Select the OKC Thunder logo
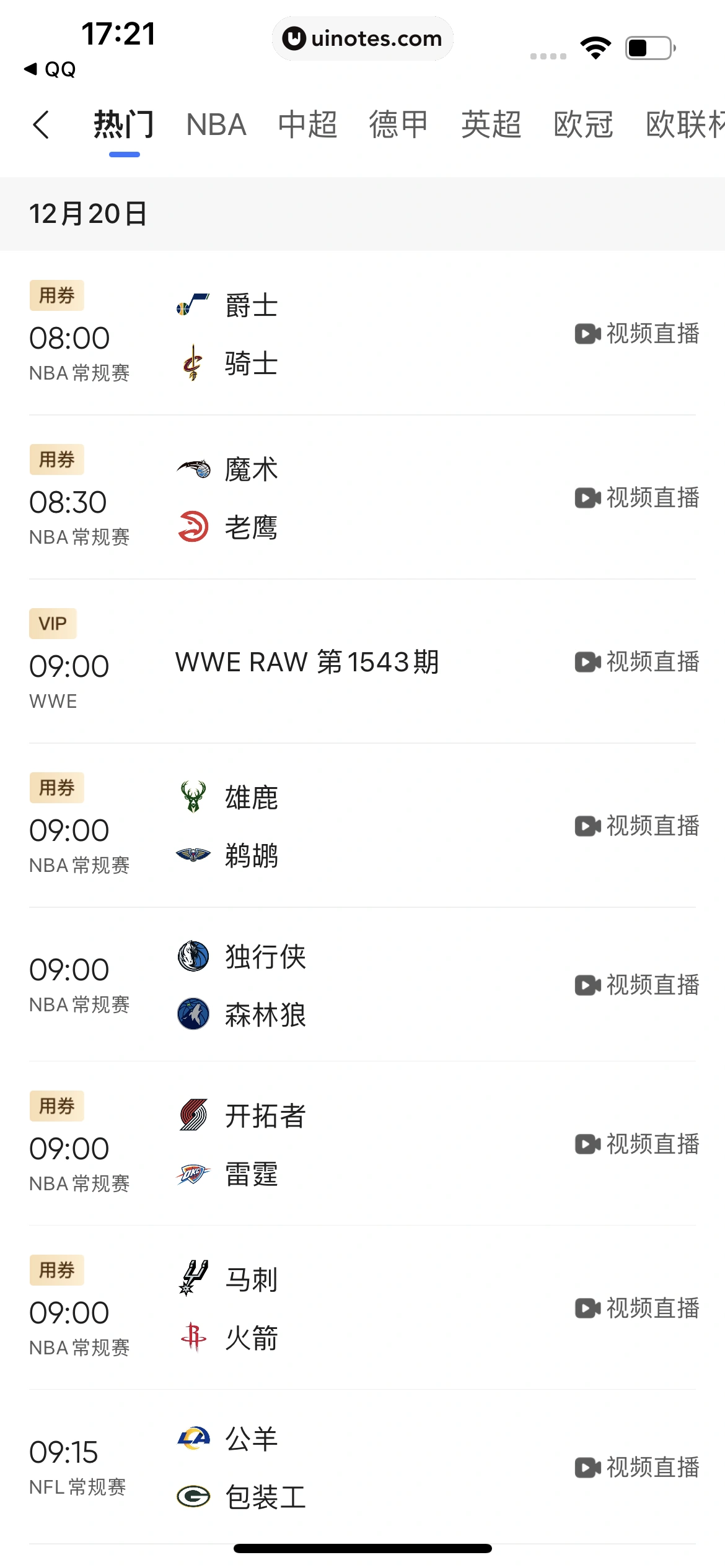 (193, 1175)
